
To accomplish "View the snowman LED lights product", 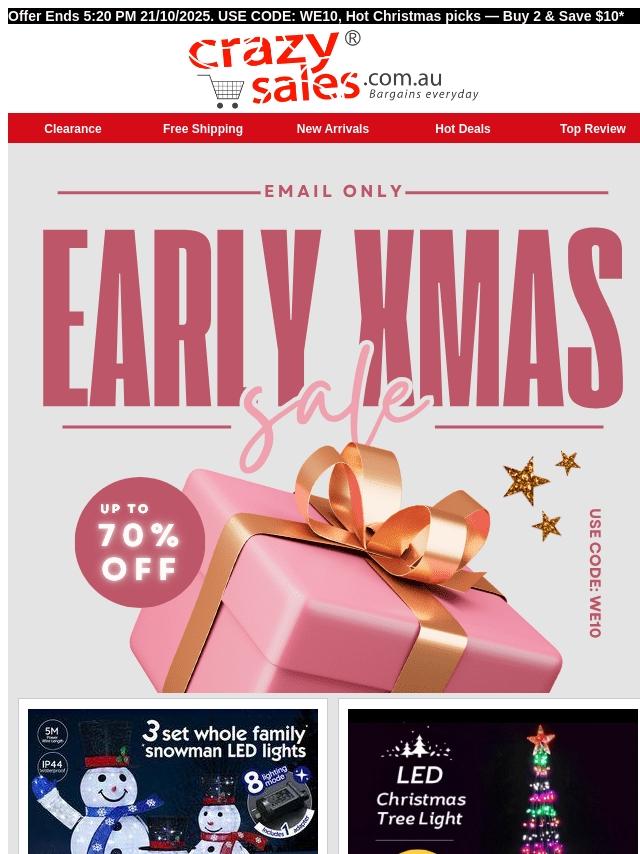I will tap(173, 781).
